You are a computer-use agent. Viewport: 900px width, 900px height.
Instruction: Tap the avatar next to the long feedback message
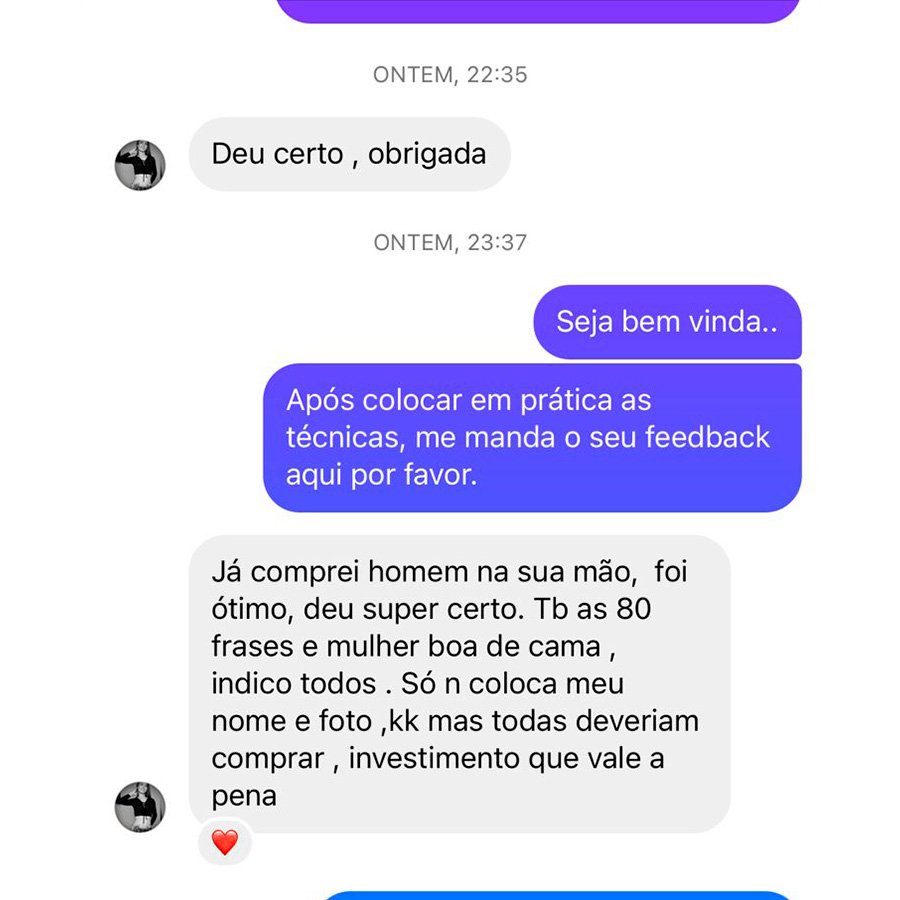(140, 806)
